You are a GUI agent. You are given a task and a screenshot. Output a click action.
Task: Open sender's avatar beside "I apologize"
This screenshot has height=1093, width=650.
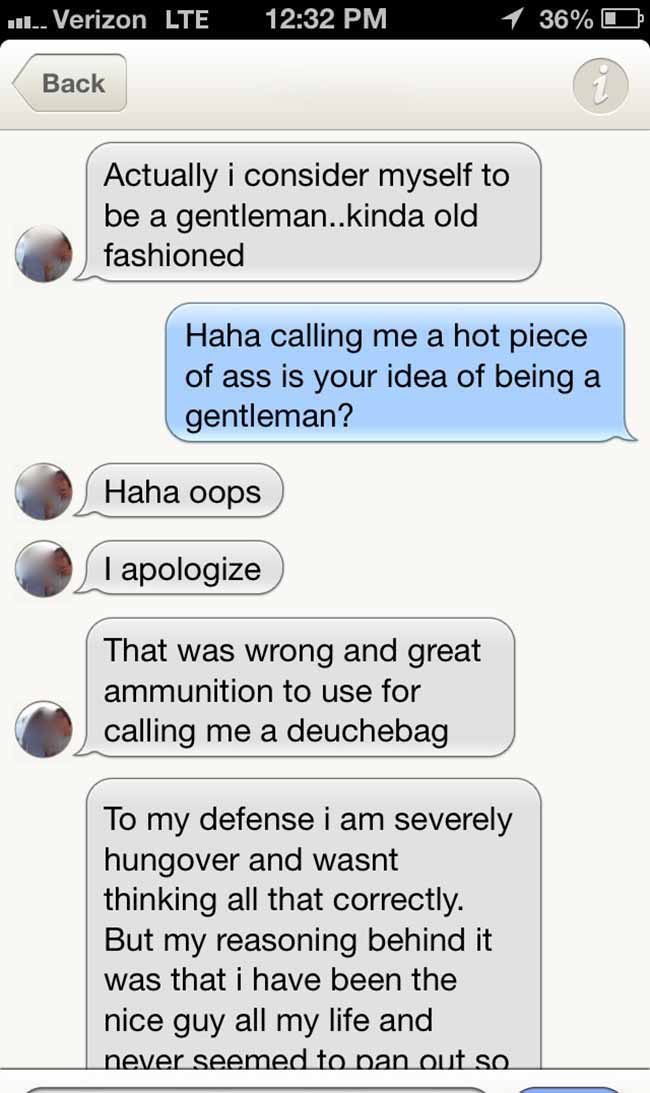point(44,569)
